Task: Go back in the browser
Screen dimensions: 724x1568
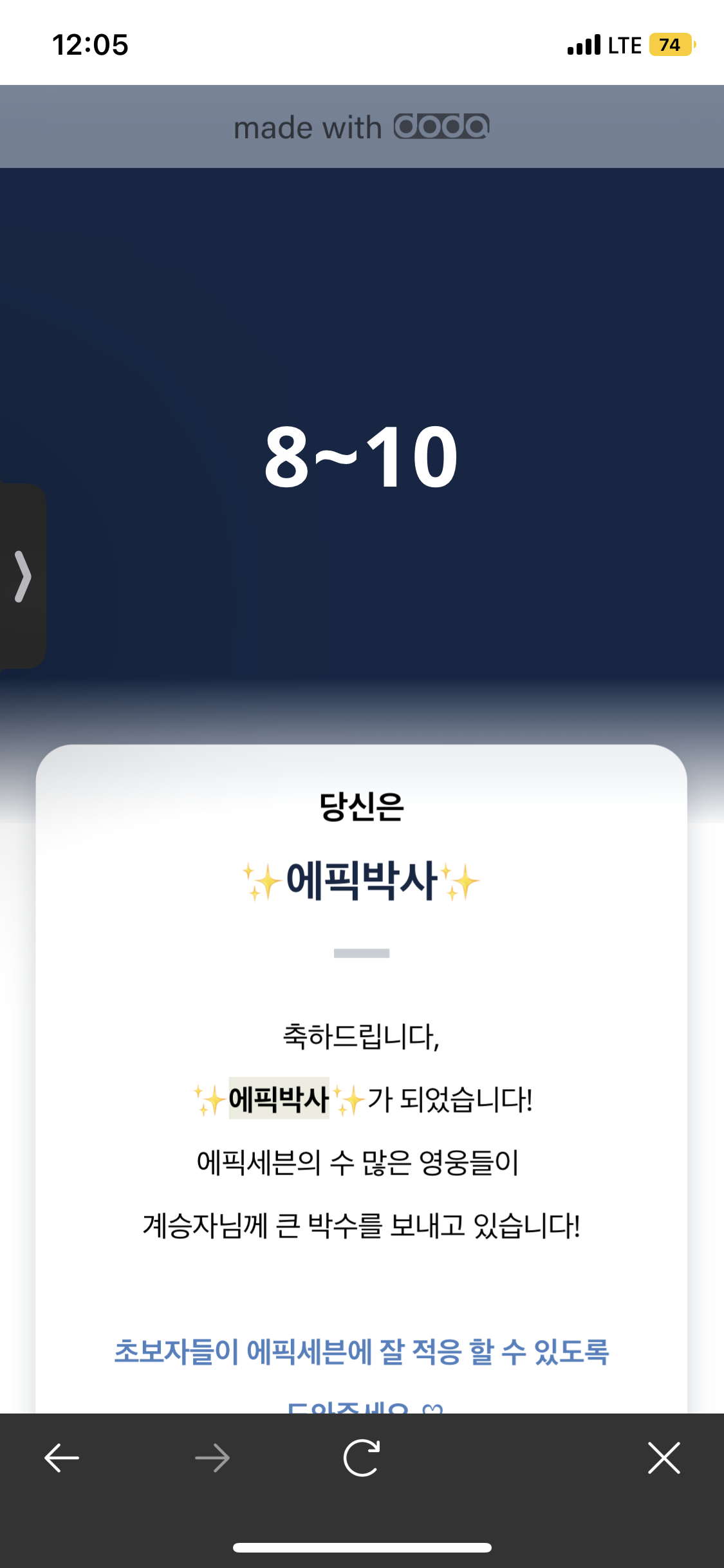Action: tap(62, 1458)
